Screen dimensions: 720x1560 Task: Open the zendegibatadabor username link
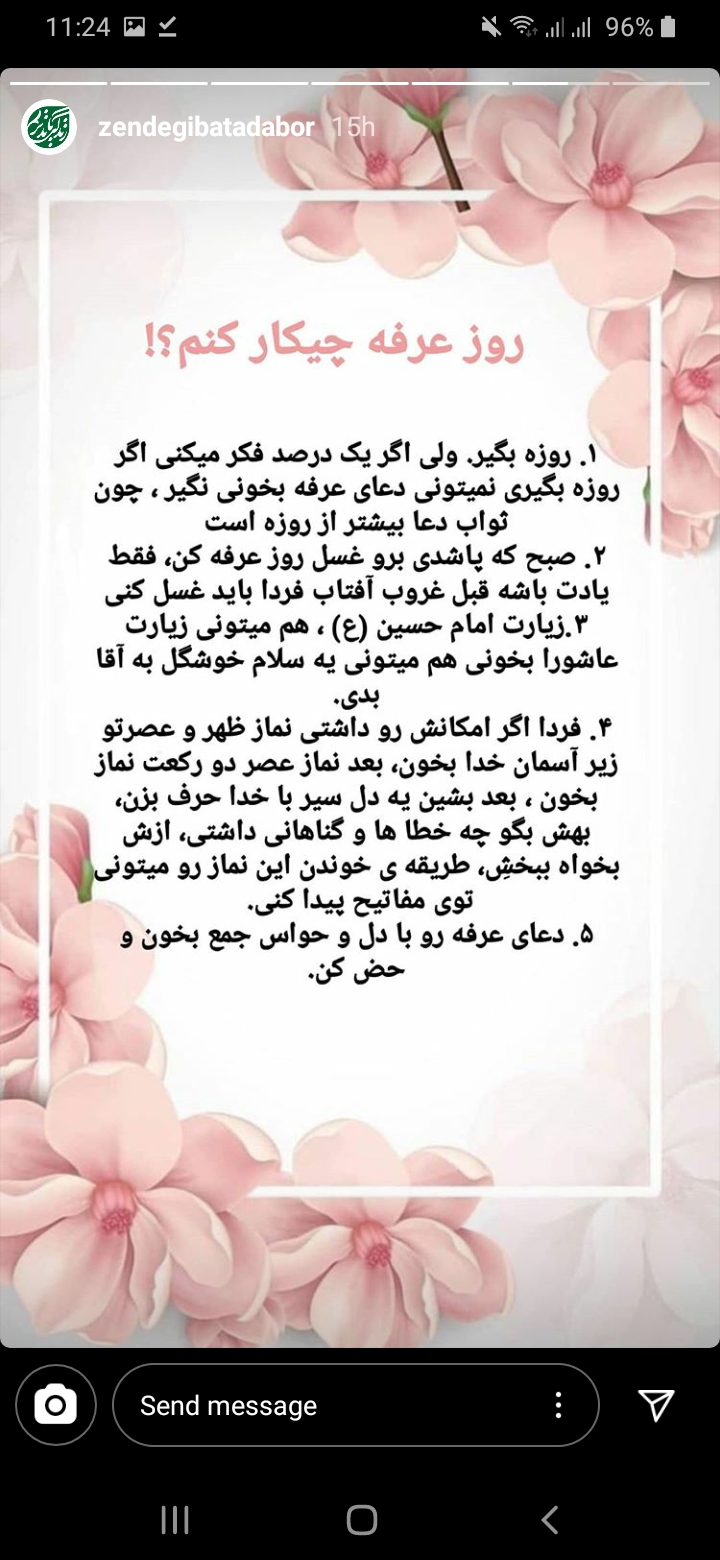point(206,127)
